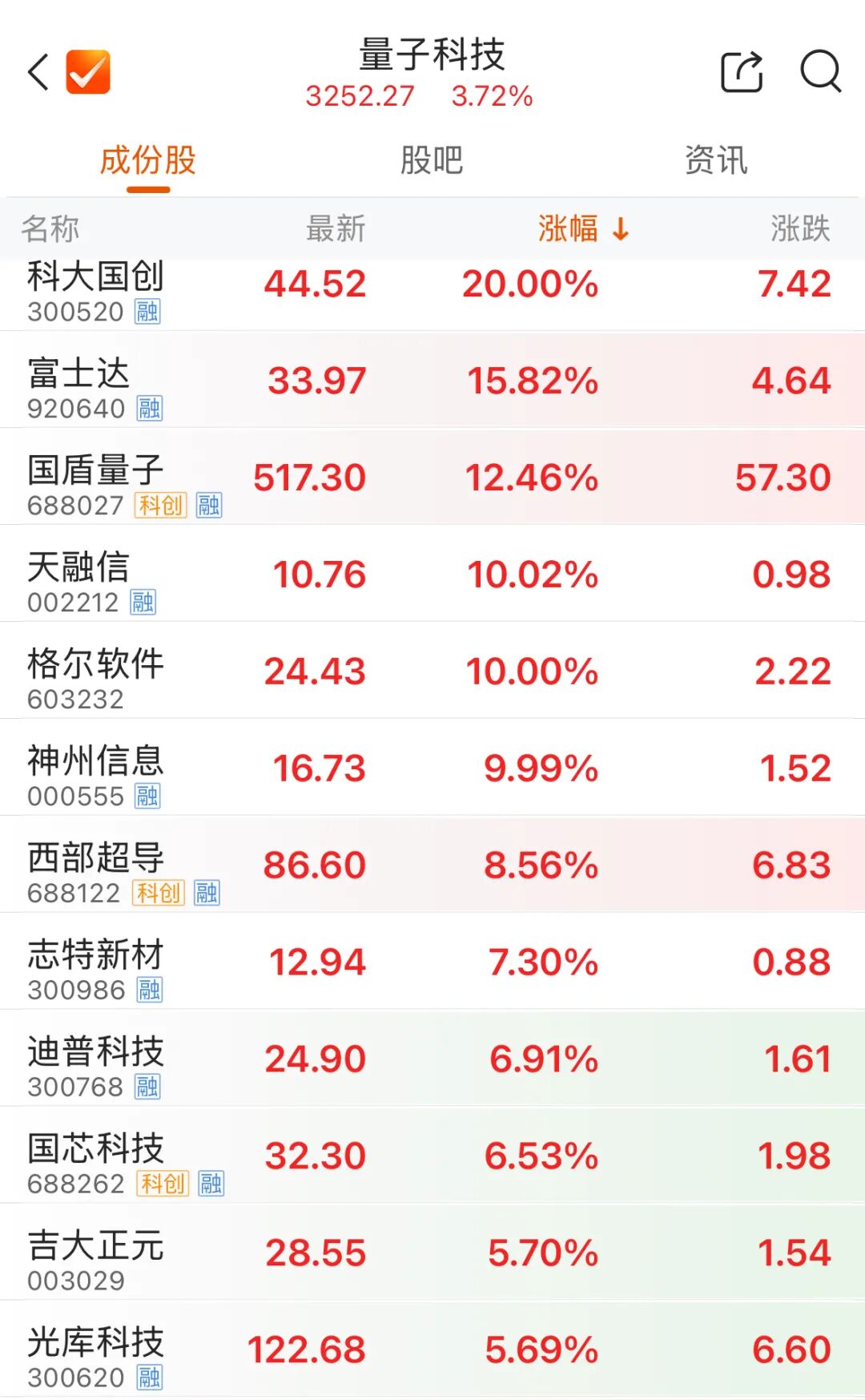
Task: Sort the list by 涨幅 column
Action: [583, 229]
